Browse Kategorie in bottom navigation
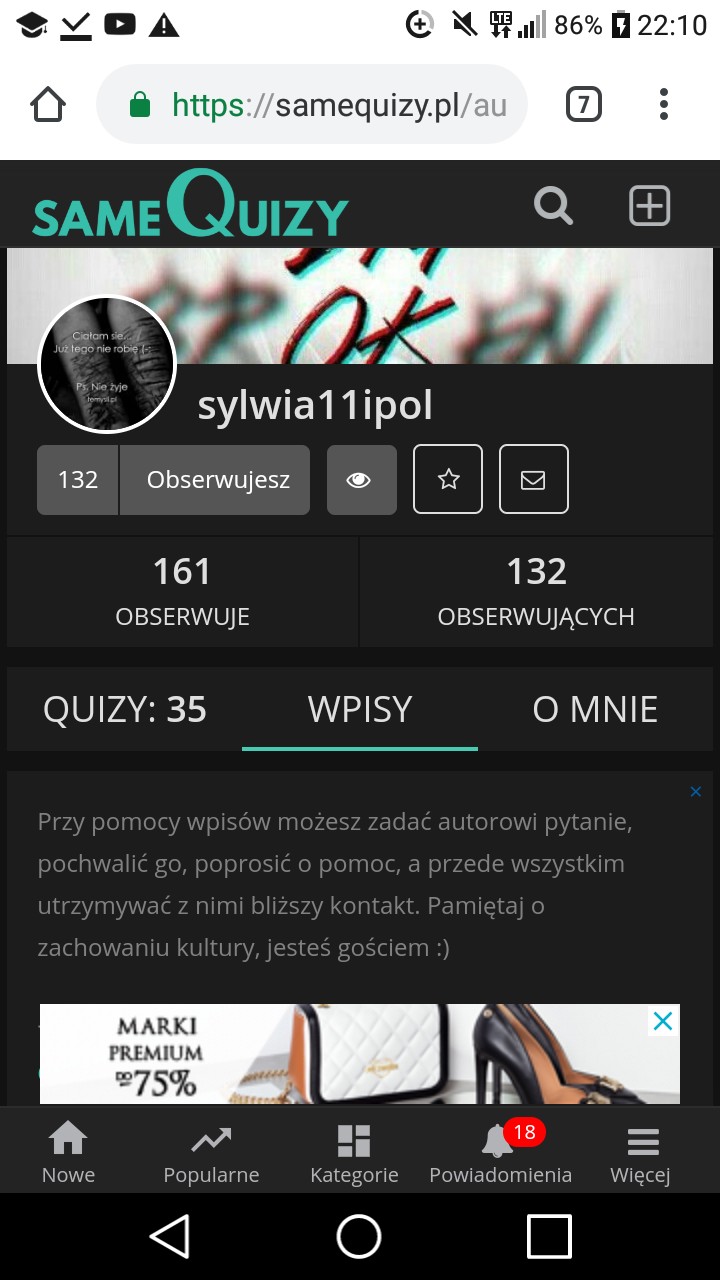The height and width of the screenshot is (1280, 720). point(354,1152)
